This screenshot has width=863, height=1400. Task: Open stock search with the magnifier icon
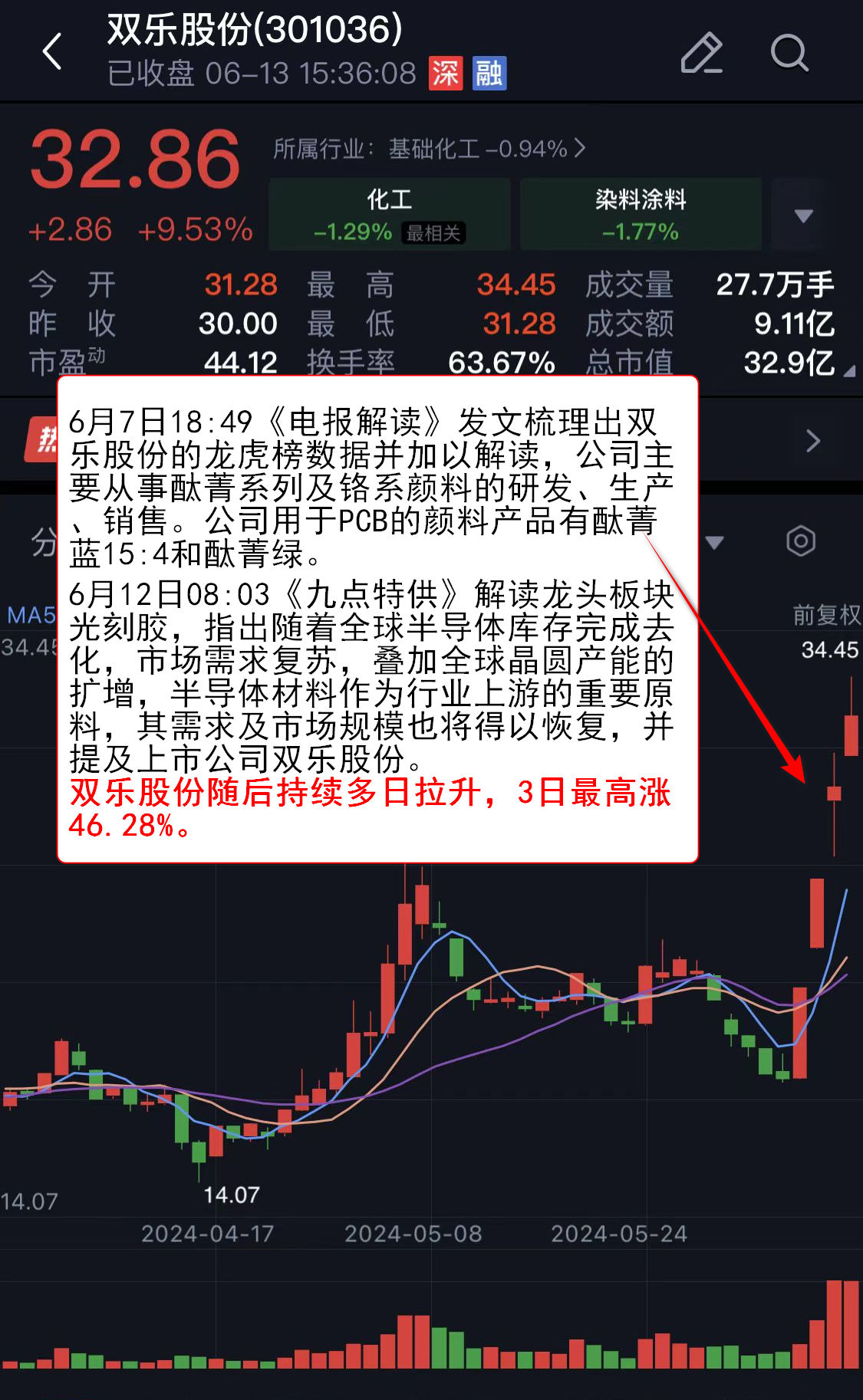point(789,52)
